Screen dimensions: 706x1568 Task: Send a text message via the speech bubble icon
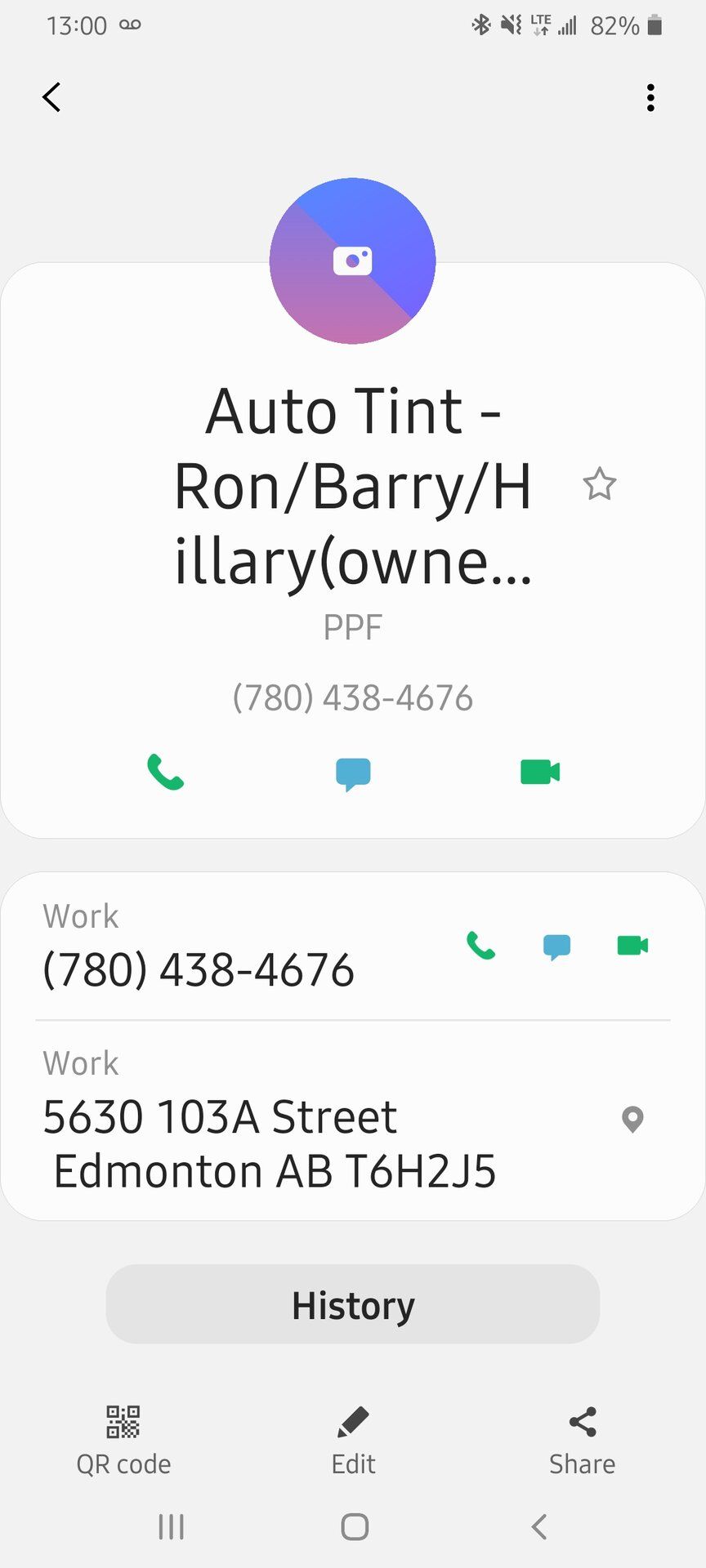[x=353, y=773]
